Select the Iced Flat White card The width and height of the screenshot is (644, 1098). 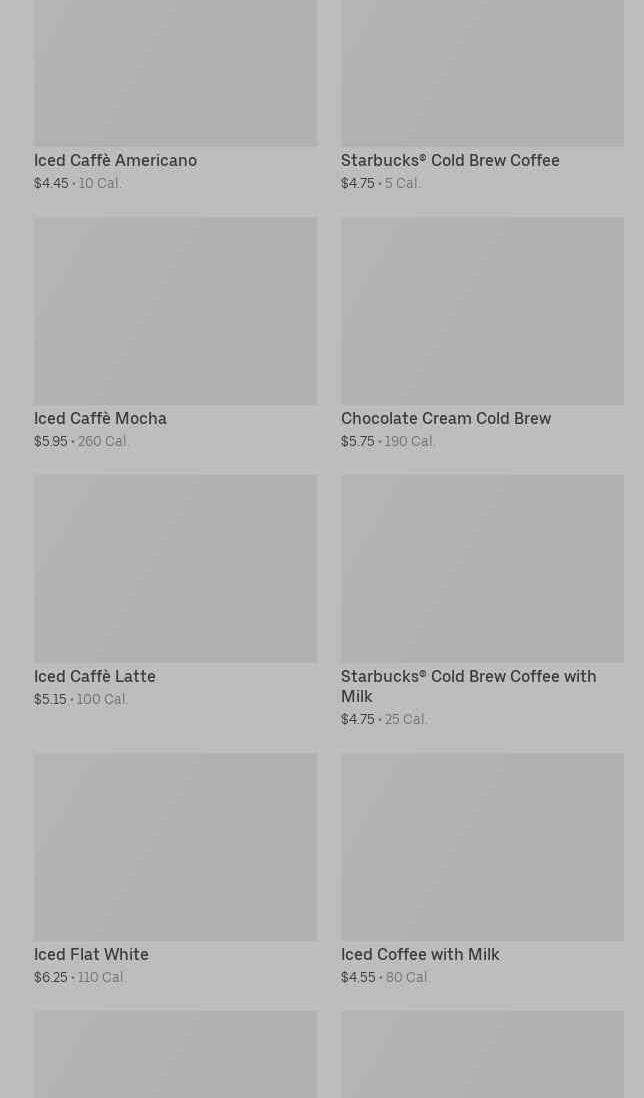[175, 869]
